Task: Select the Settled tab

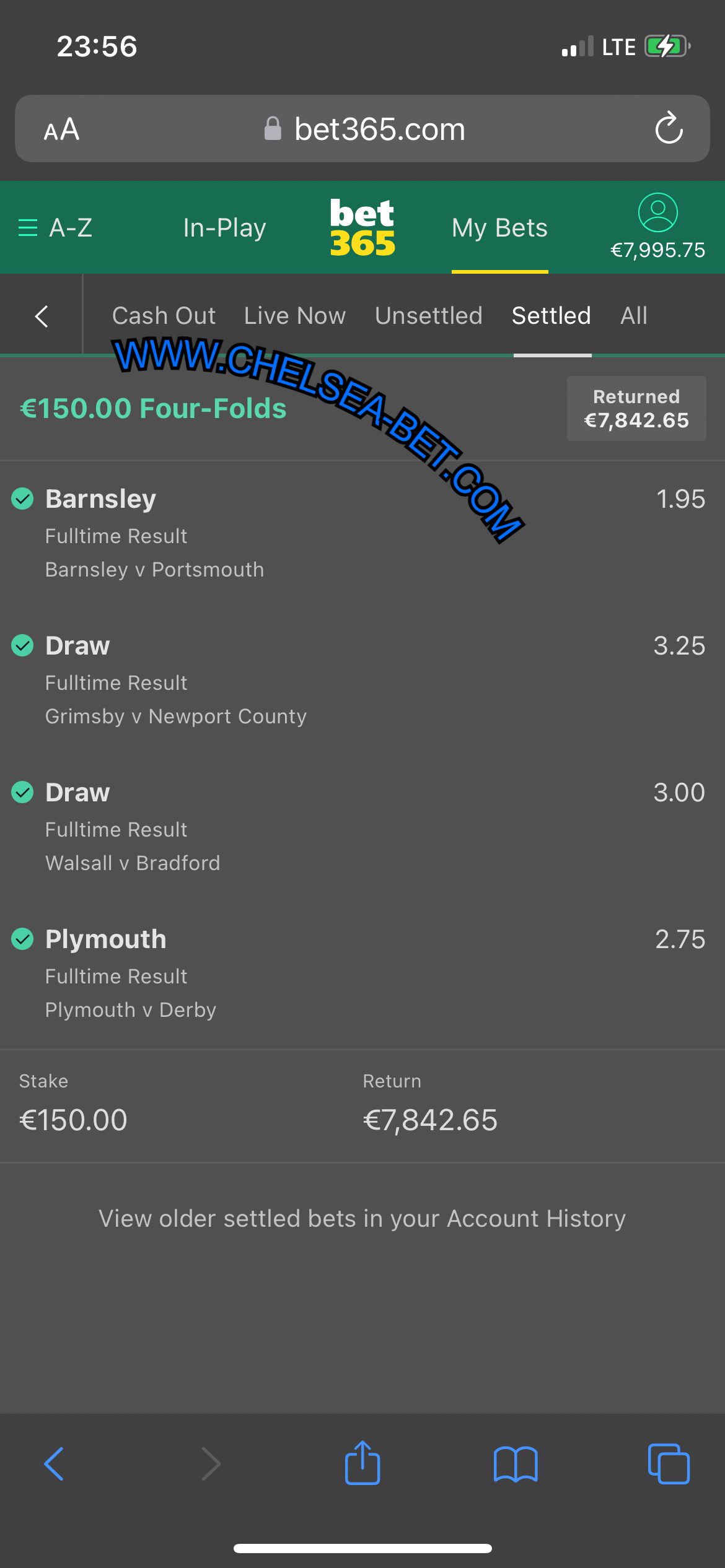Action: click(x=551, y=316)
